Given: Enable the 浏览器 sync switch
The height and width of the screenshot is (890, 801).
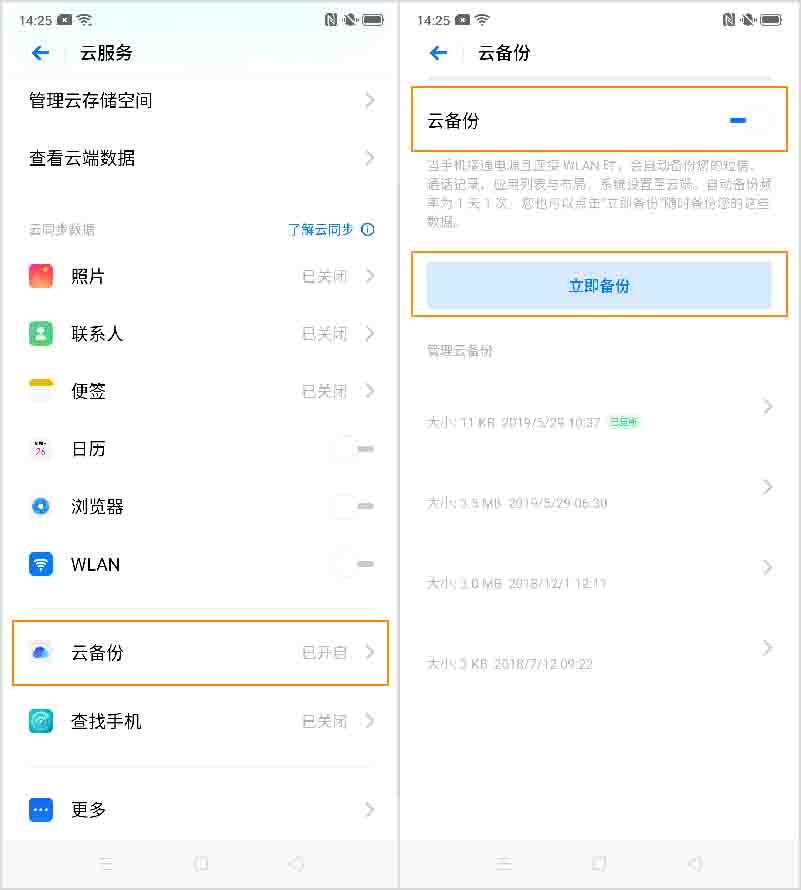Looking at the screenshot, I should point(352,507).
